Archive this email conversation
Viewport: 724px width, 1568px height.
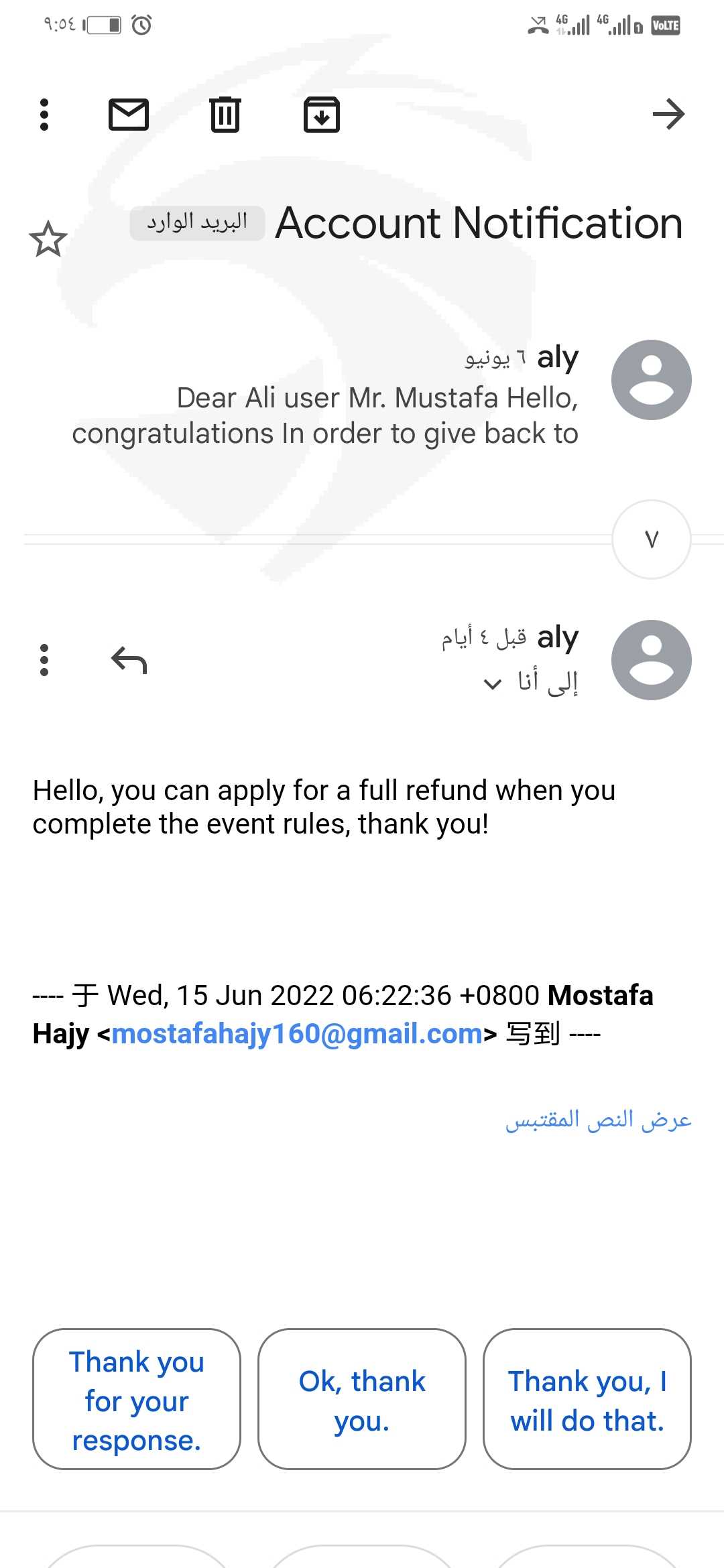[x=322, y=115]
